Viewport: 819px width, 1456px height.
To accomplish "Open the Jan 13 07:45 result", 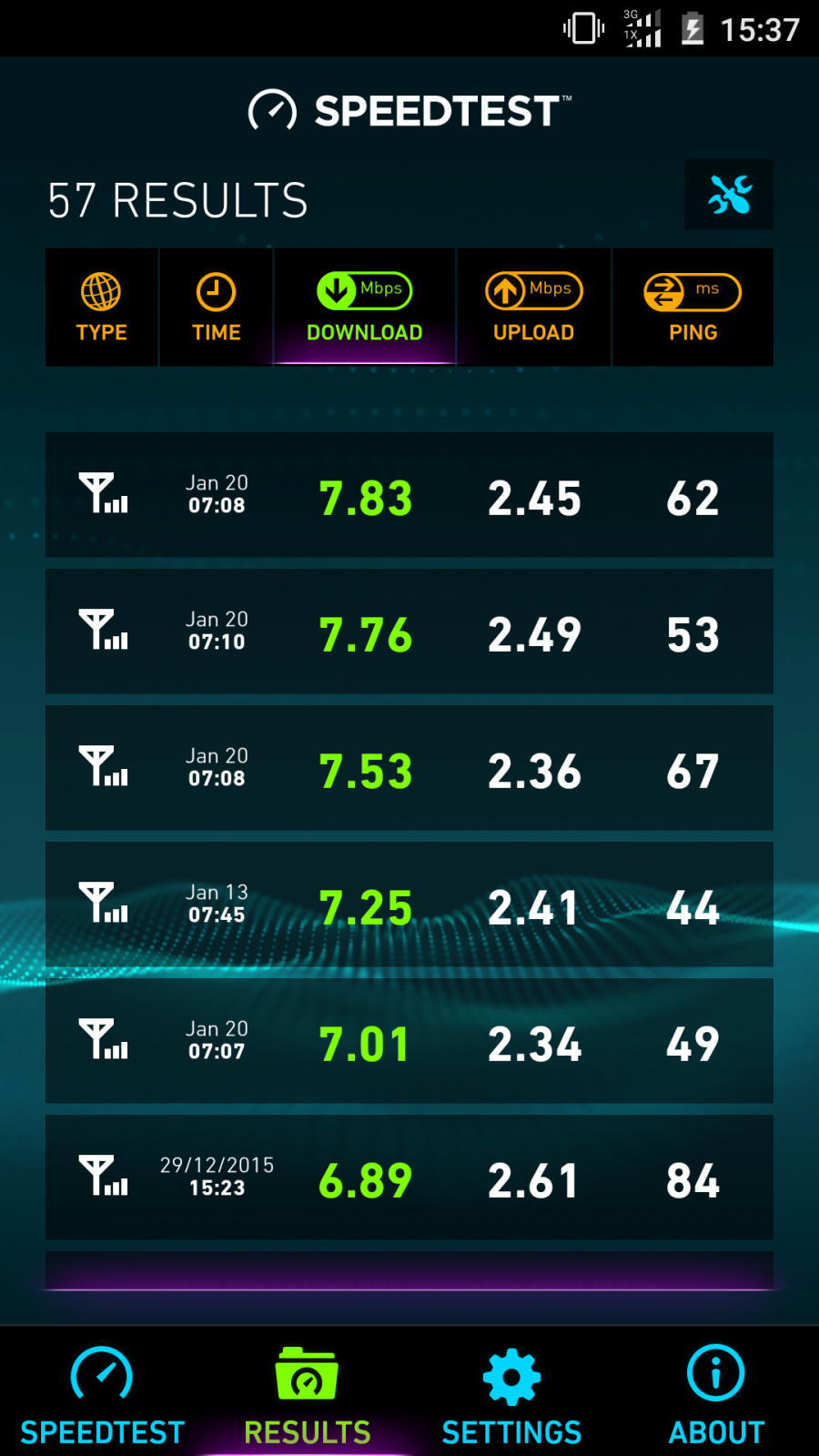I will (x=409, y=905).
